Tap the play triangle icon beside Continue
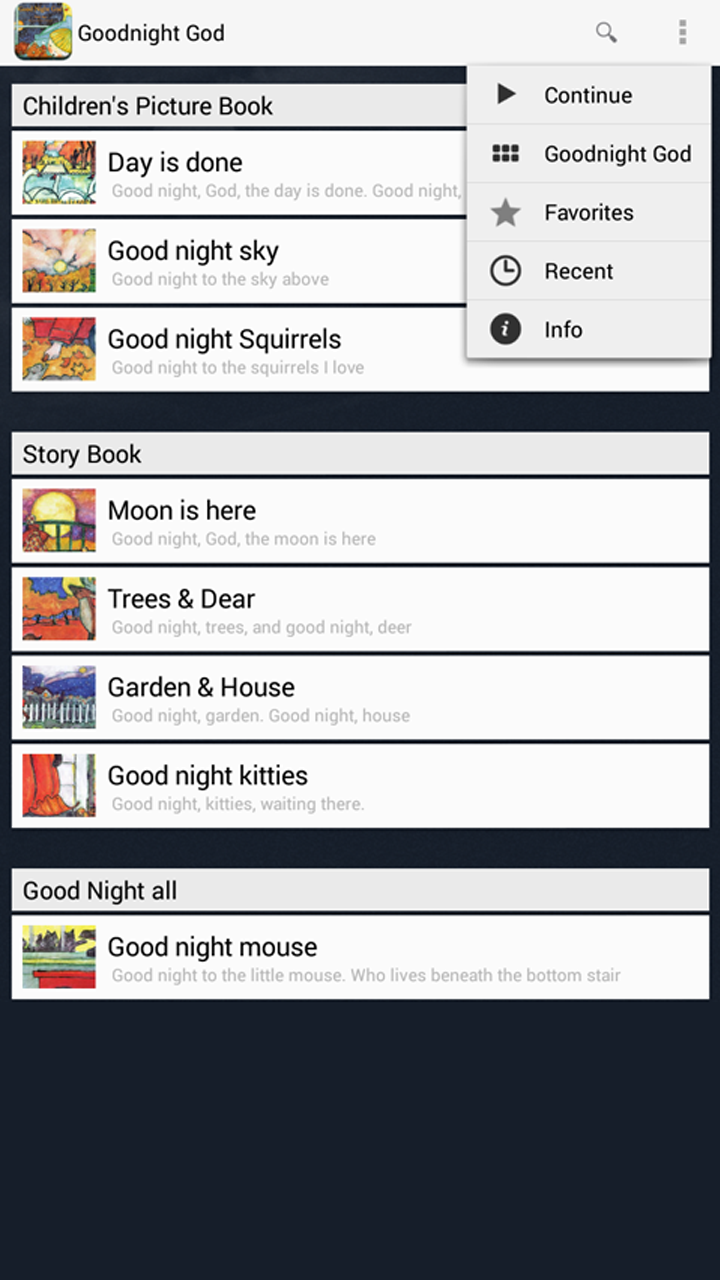This screenshot has height=1280, width=720. (506, 95)
